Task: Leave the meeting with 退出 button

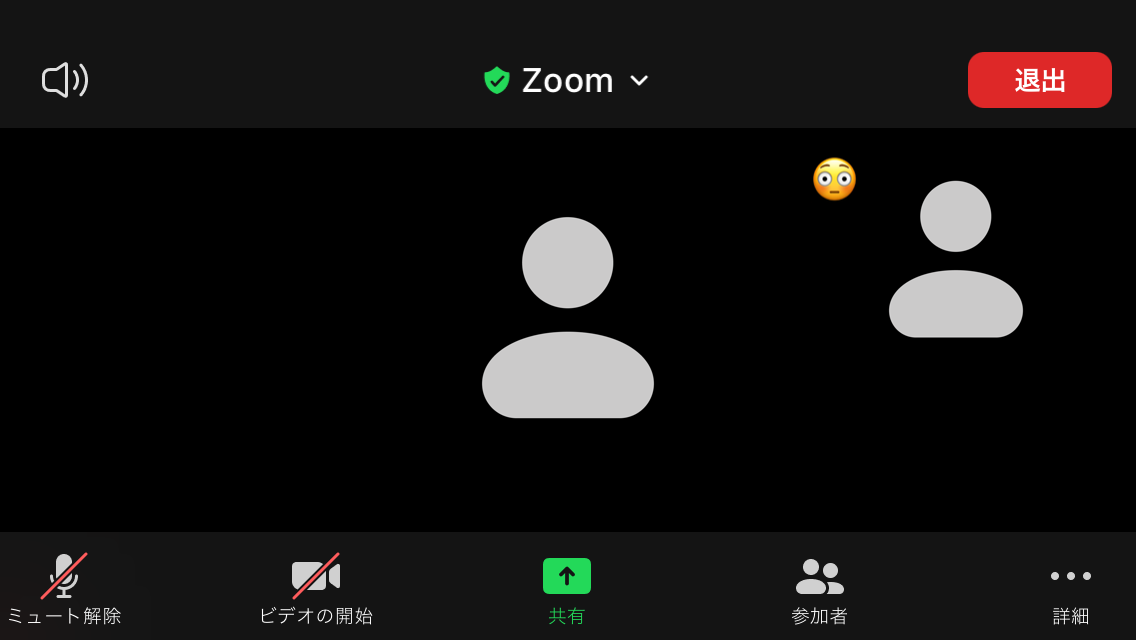Action: 1039,80
